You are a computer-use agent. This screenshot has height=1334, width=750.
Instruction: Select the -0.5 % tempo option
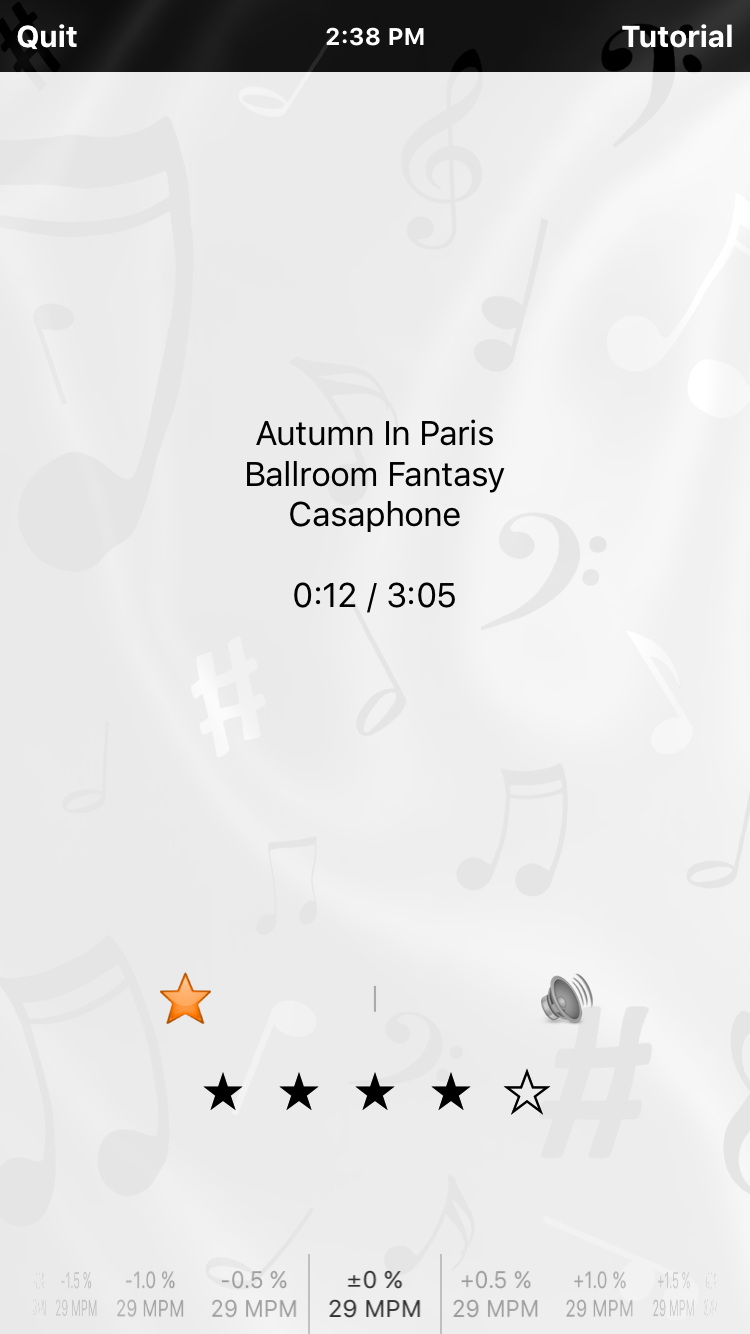pos(254,1294)
